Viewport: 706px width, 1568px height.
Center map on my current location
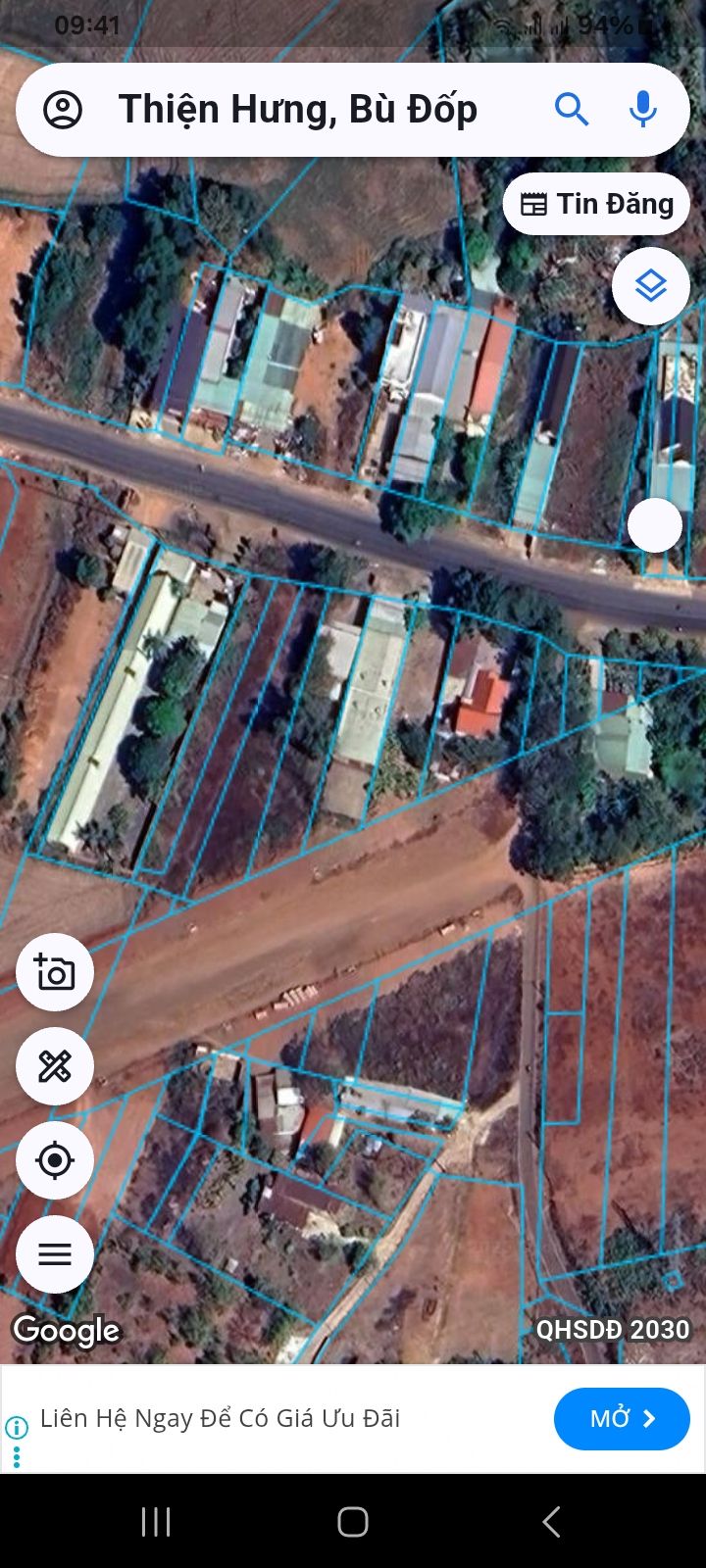[55, 1160]
